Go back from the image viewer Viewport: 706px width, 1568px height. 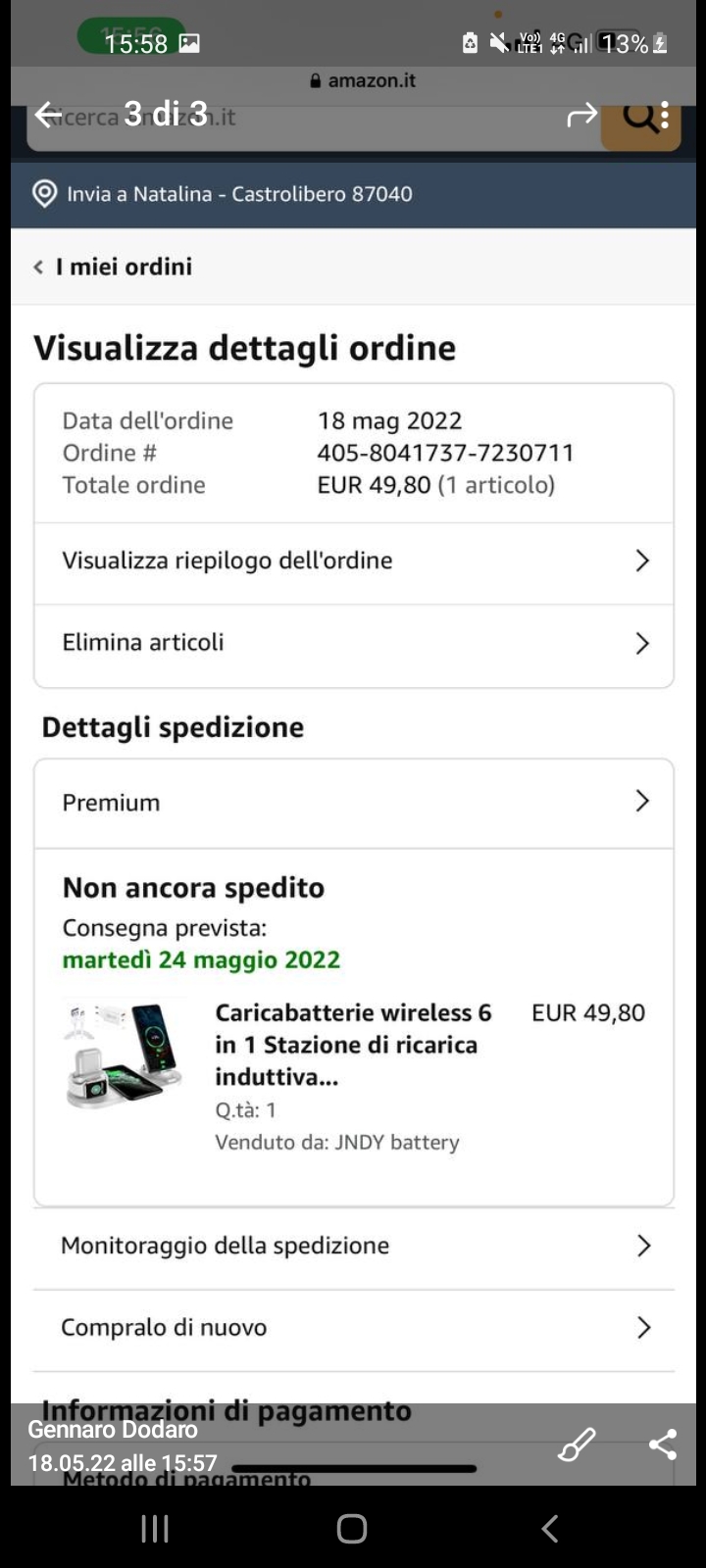click(x=49, y=115)
